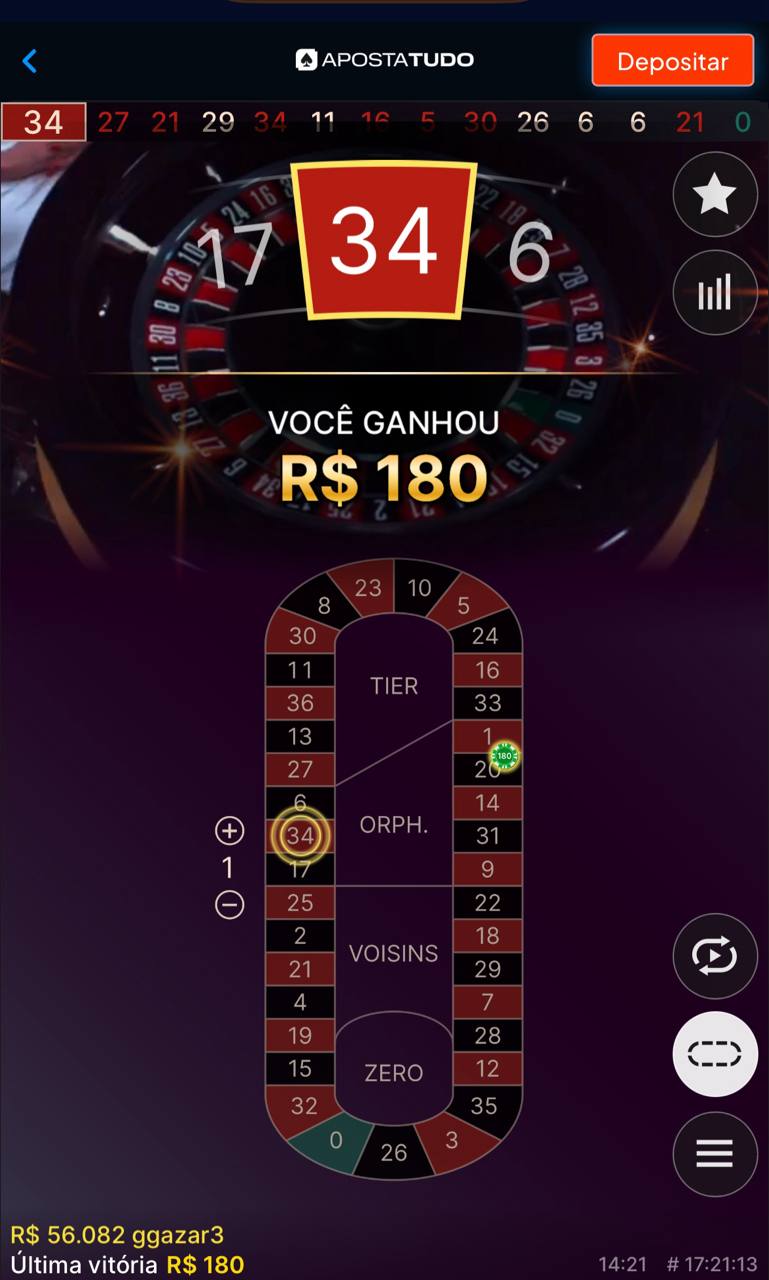
Task: Enable autoplay with the loop-play icon
Action: [714, 956]
